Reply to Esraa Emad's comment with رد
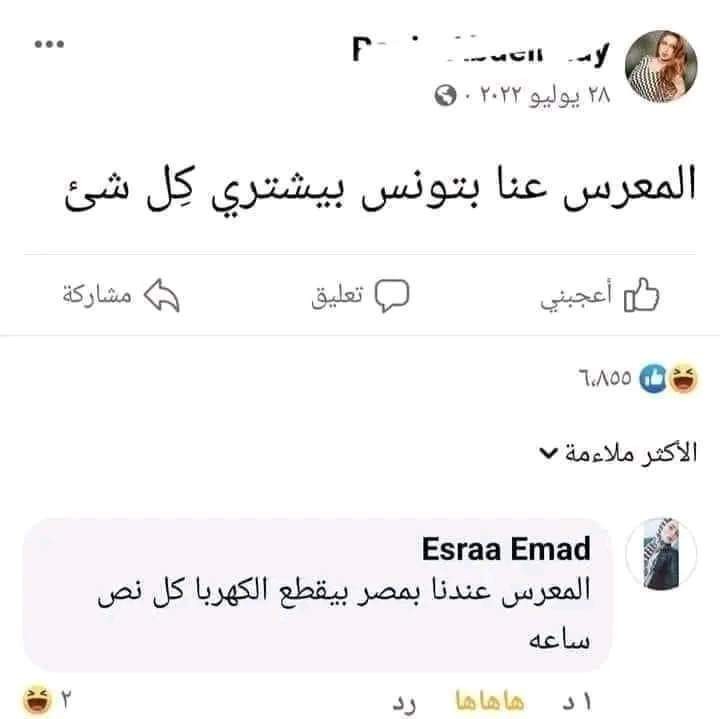The image size is (720, 719). [402, 698]
